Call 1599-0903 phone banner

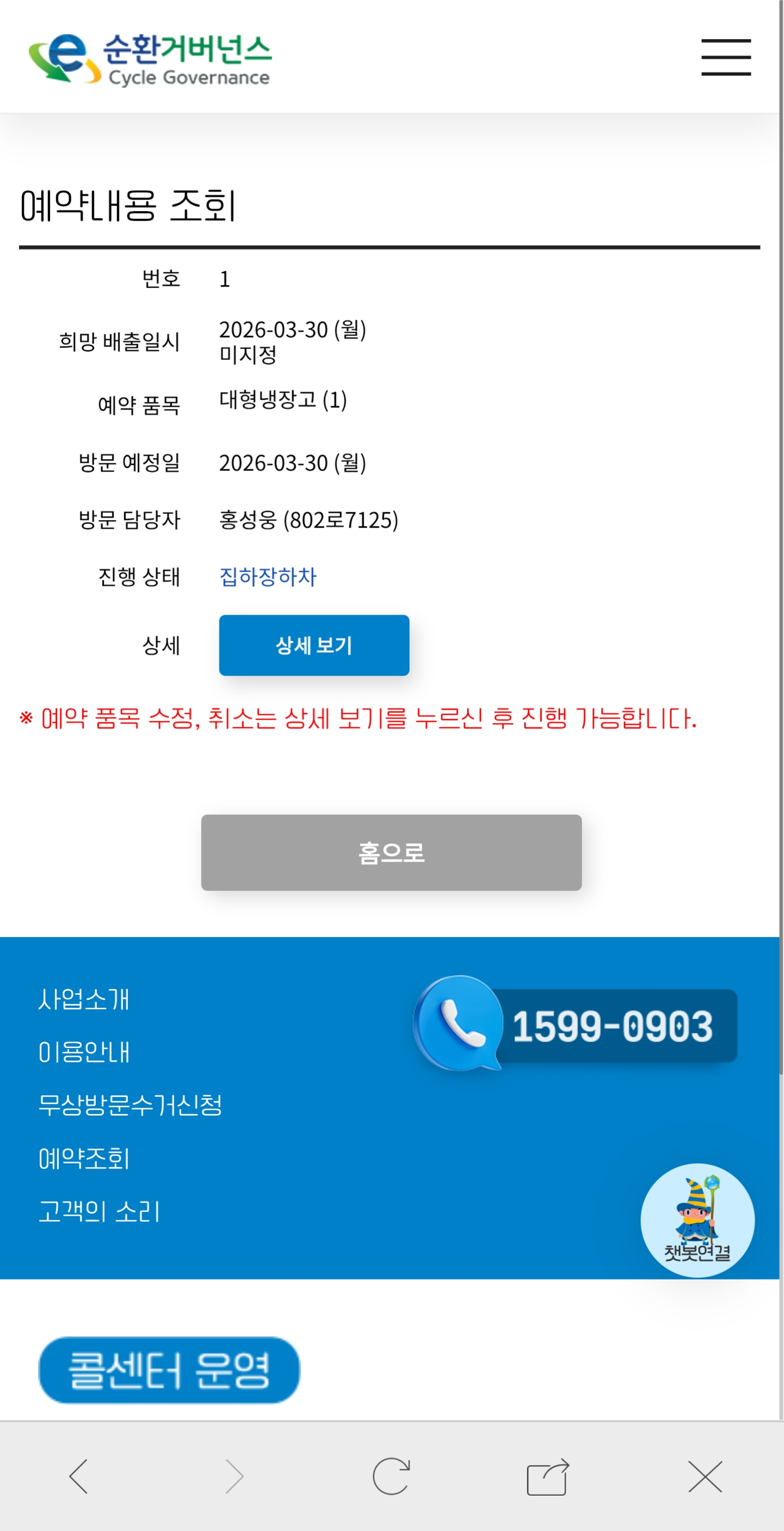575,1025
